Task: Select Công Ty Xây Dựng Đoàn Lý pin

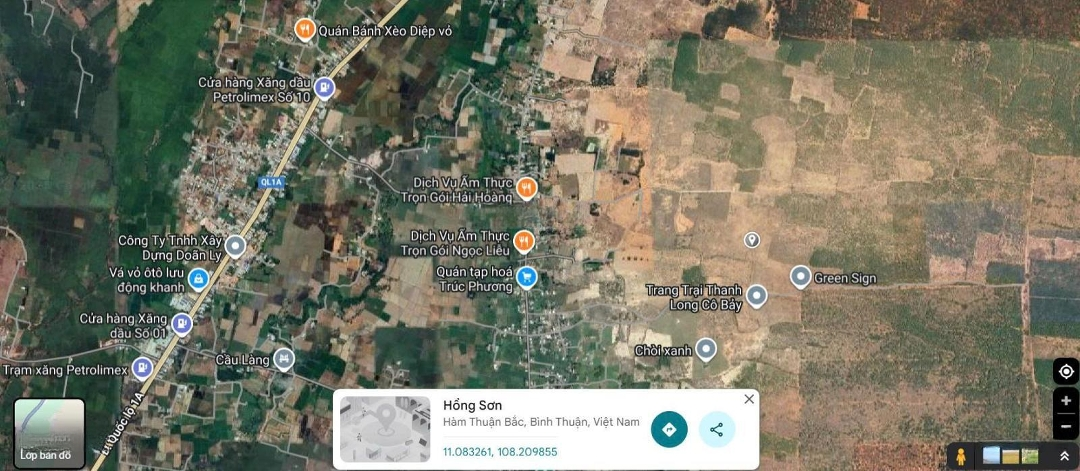Action: 235,245
